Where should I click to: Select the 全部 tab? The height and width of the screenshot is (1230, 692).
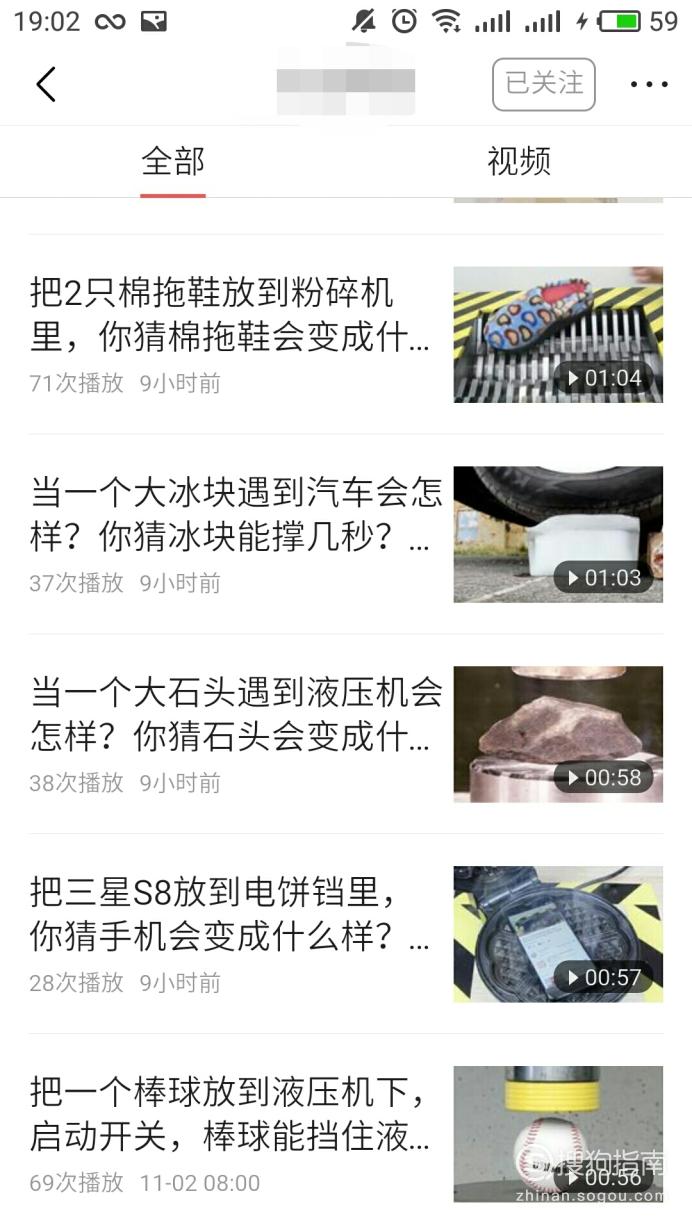click(x=173, y=161)
